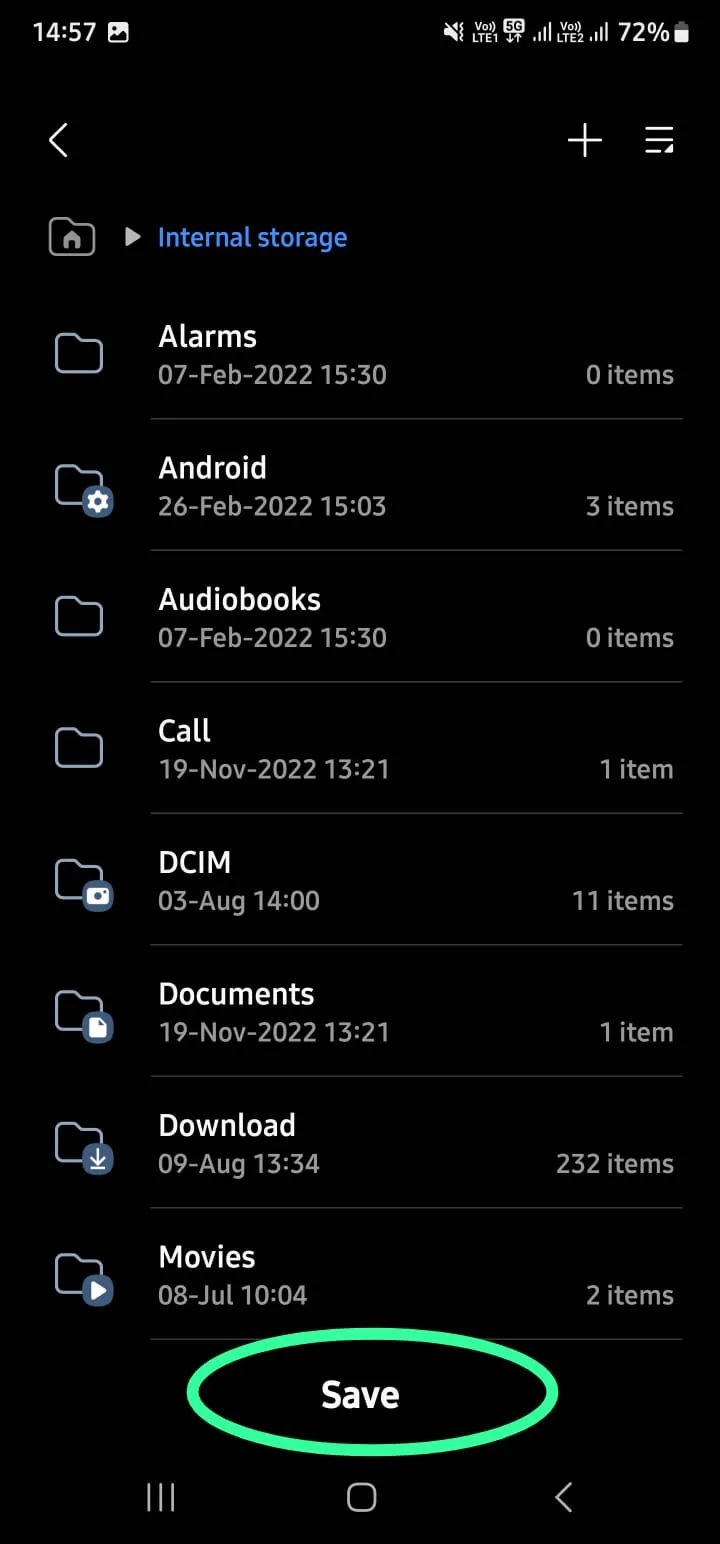Go to the system home screen
Image resolution: width=720 pixels, height=1544 pixels.
[x=361, y=1497]
